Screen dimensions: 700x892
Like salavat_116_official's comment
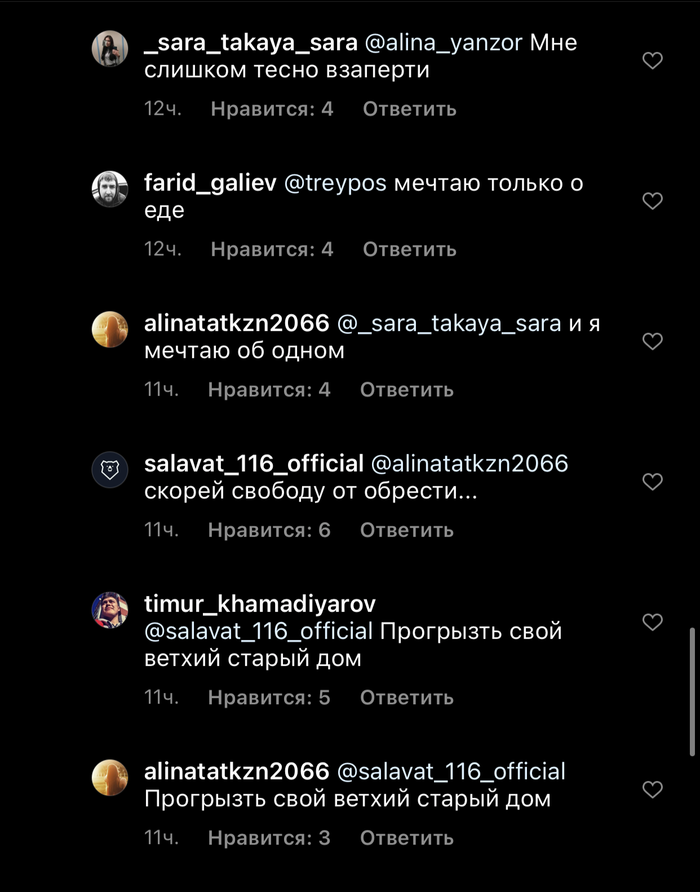[652, 482]
